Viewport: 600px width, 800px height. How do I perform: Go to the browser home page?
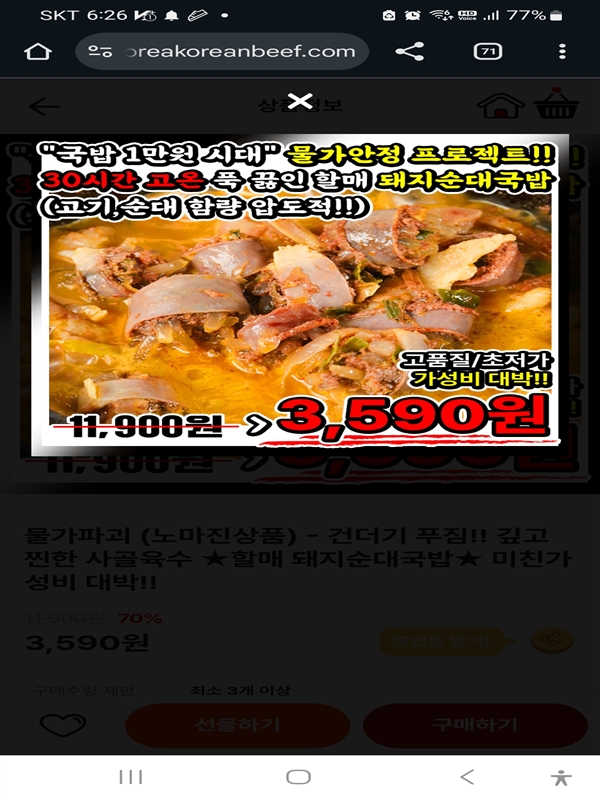coord(38,52)
